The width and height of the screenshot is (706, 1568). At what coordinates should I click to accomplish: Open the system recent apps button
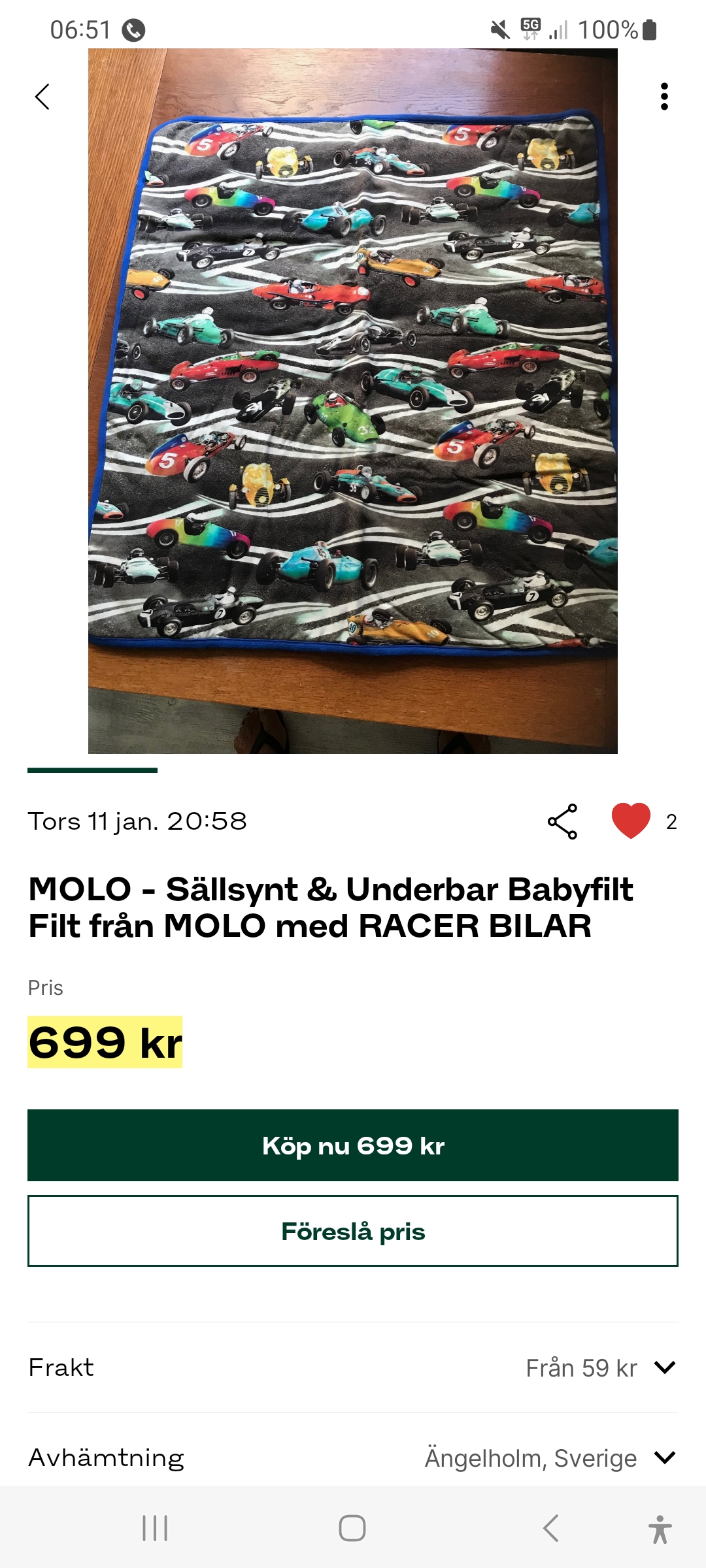point(155,1528)
